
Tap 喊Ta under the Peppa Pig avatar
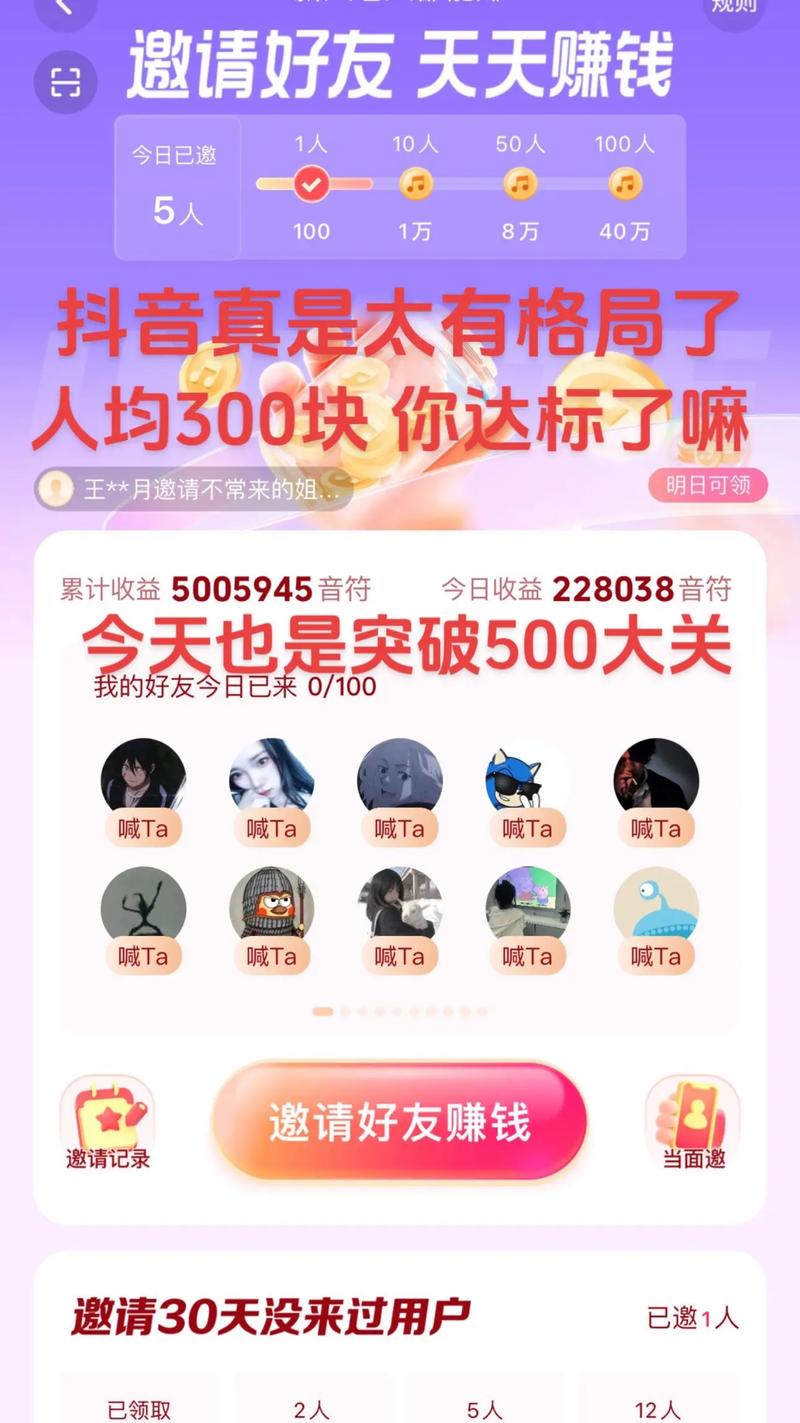[529, 955]
